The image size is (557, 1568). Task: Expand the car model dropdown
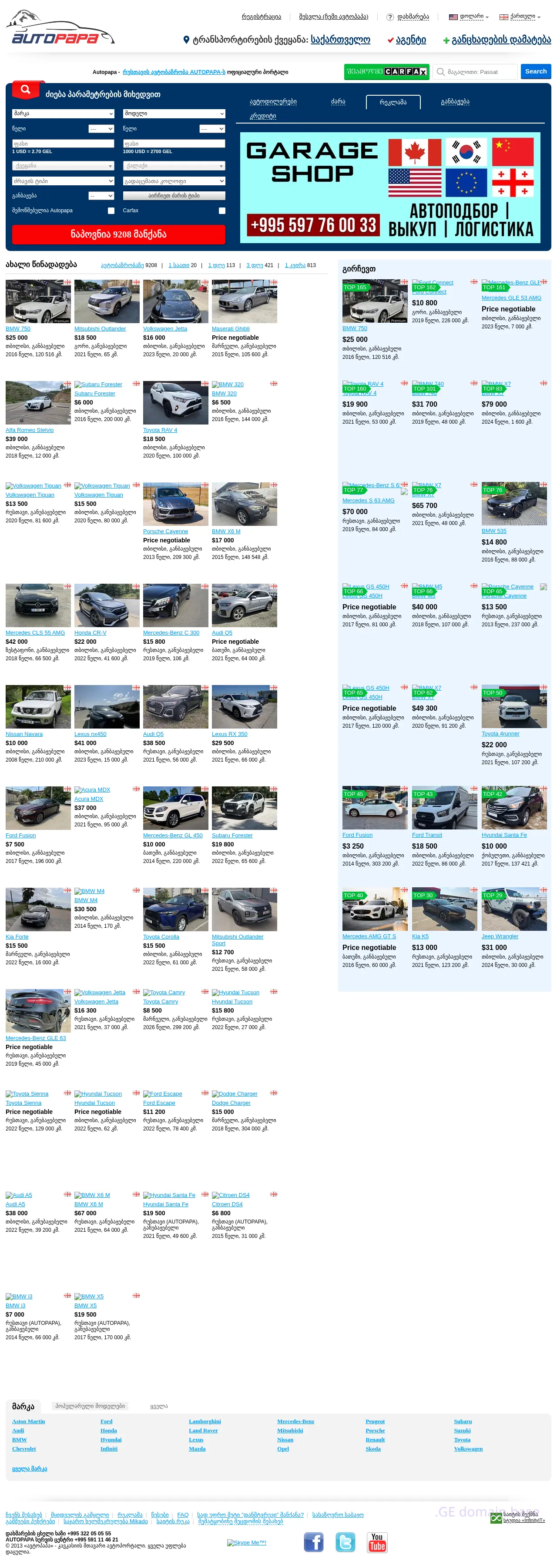click(x=174, y=113)
